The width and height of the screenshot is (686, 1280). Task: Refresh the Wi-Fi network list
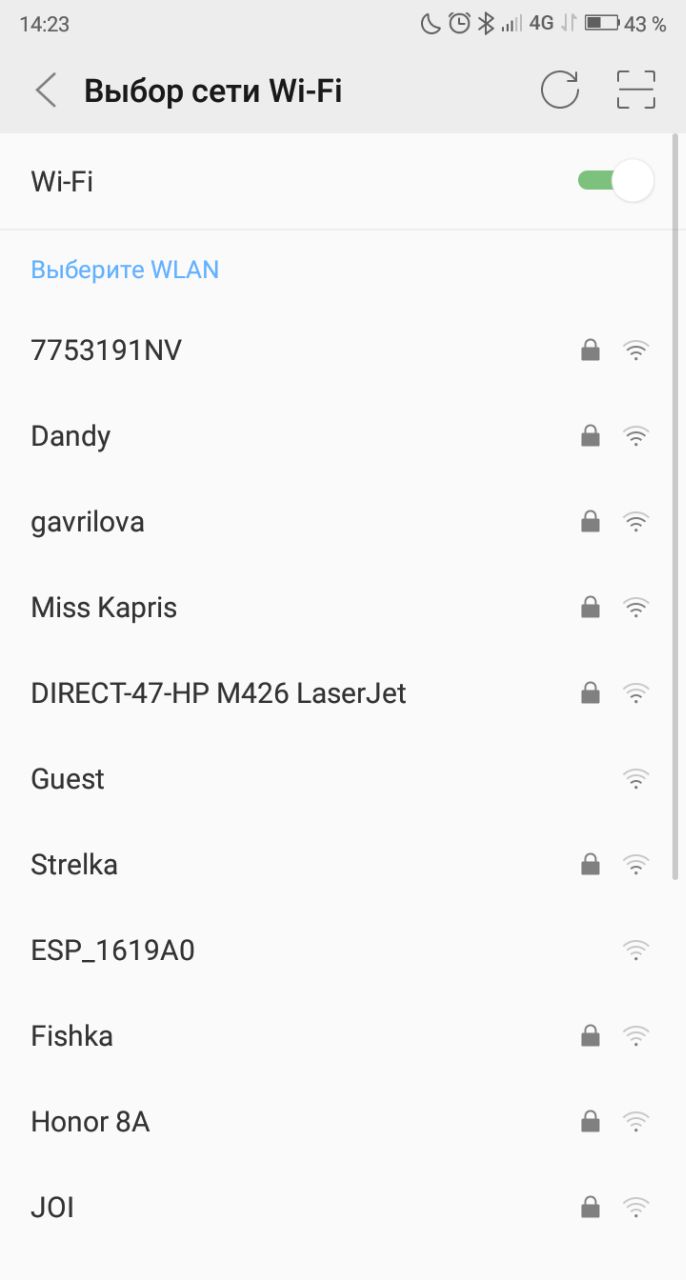point(560,90)
